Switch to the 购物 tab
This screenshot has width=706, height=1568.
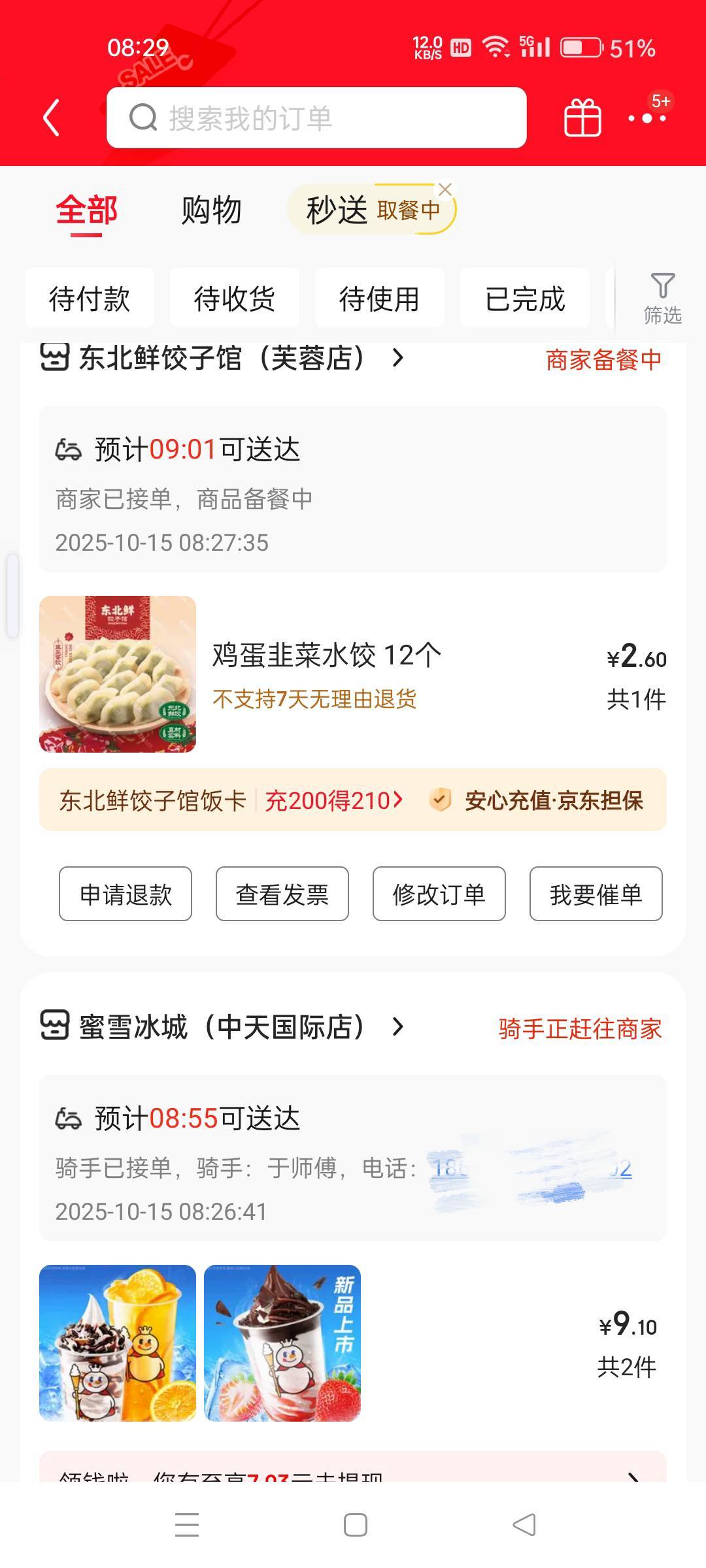[211, 210]
